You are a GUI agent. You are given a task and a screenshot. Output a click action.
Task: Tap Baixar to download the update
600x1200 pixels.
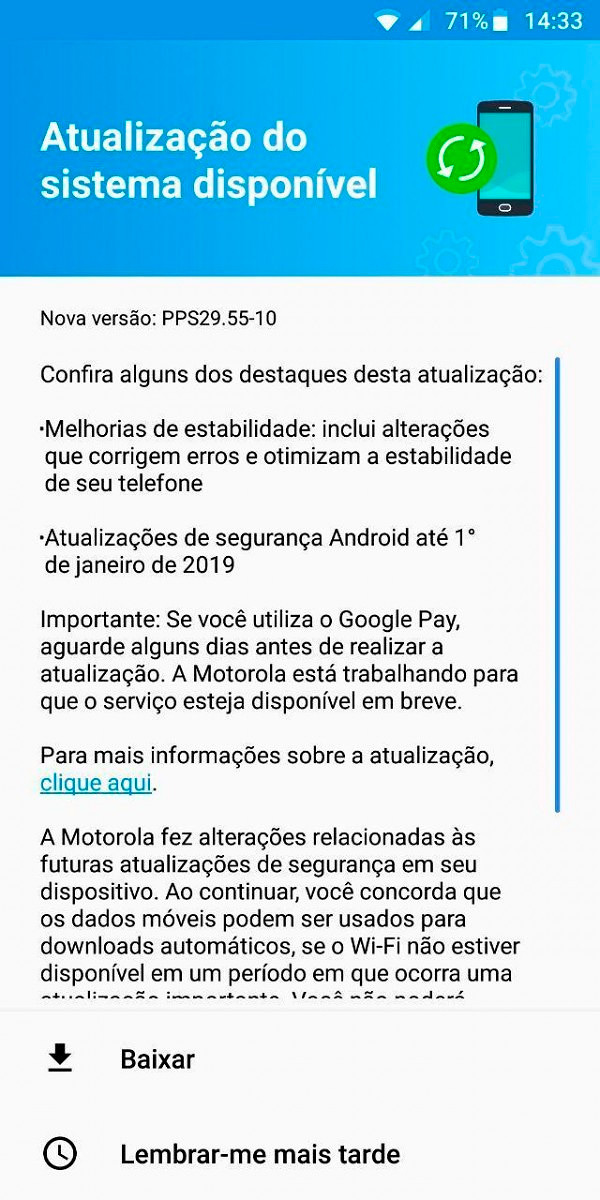coord(157,1059)
